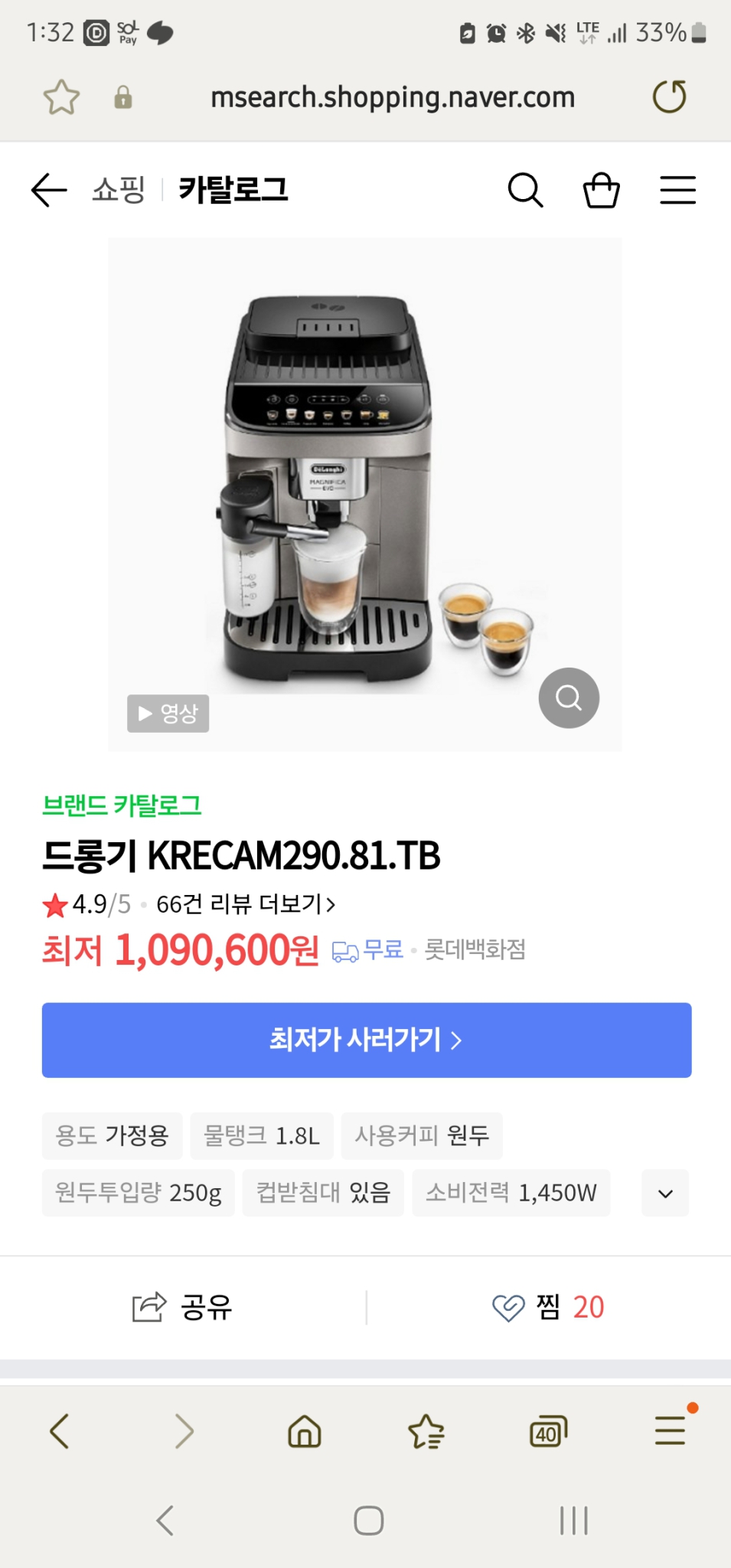Play the product video labeled 영상
Screen dimensions: 731x1568
168,713
